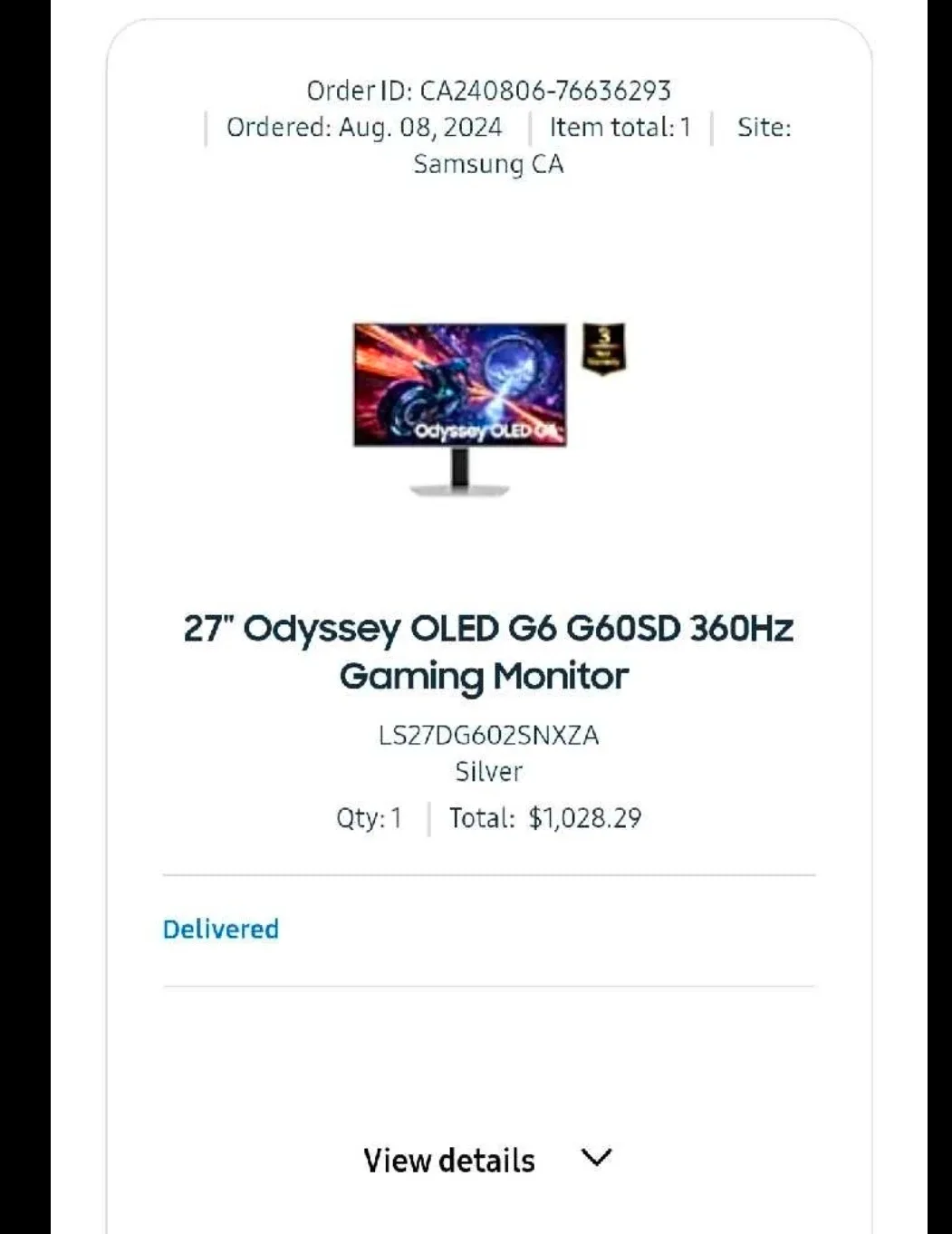The height and width of the screenshot is (1234, 952).
Task: Select the Site field header
Action: tap(765, 127)
